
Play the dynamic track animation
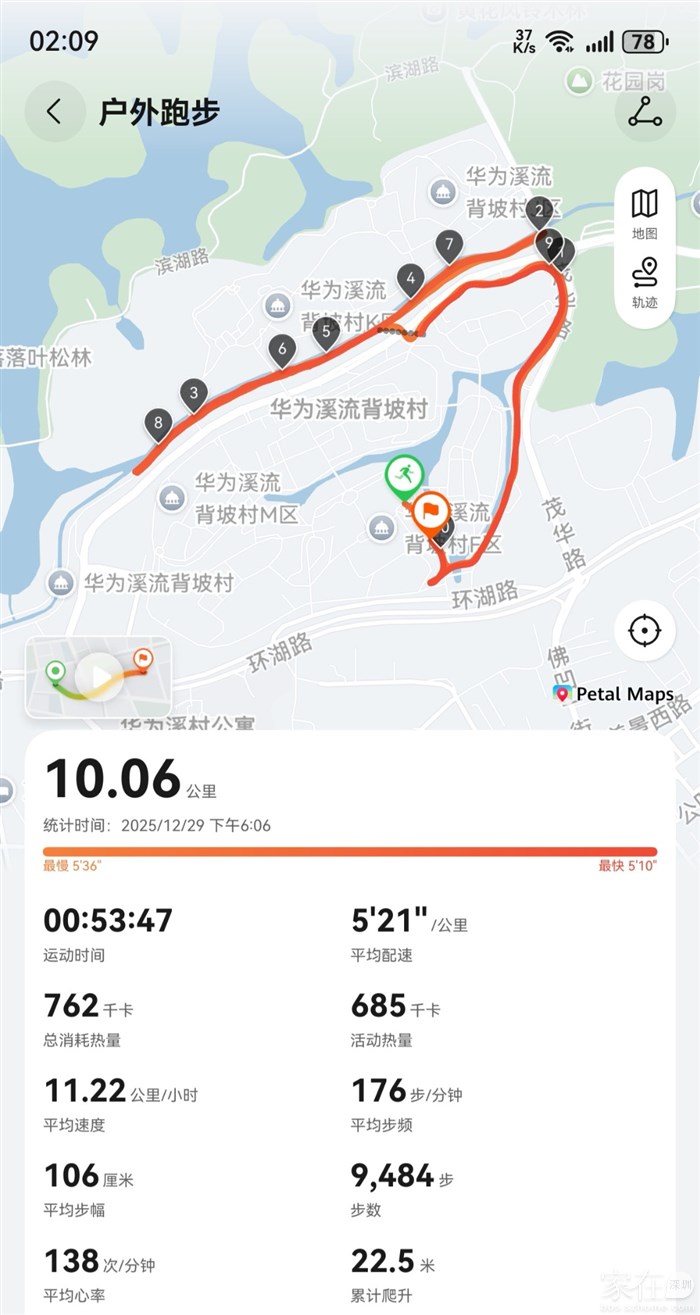coord(99,678)
